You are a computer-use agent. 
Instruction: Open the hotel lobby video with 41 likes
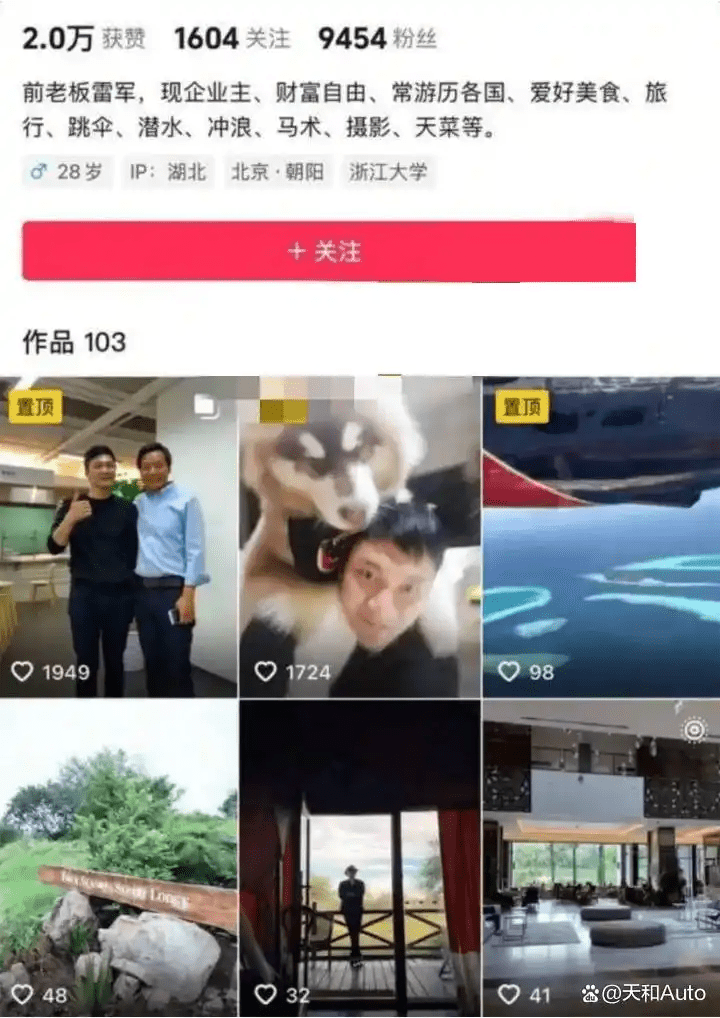click(601, 858)
